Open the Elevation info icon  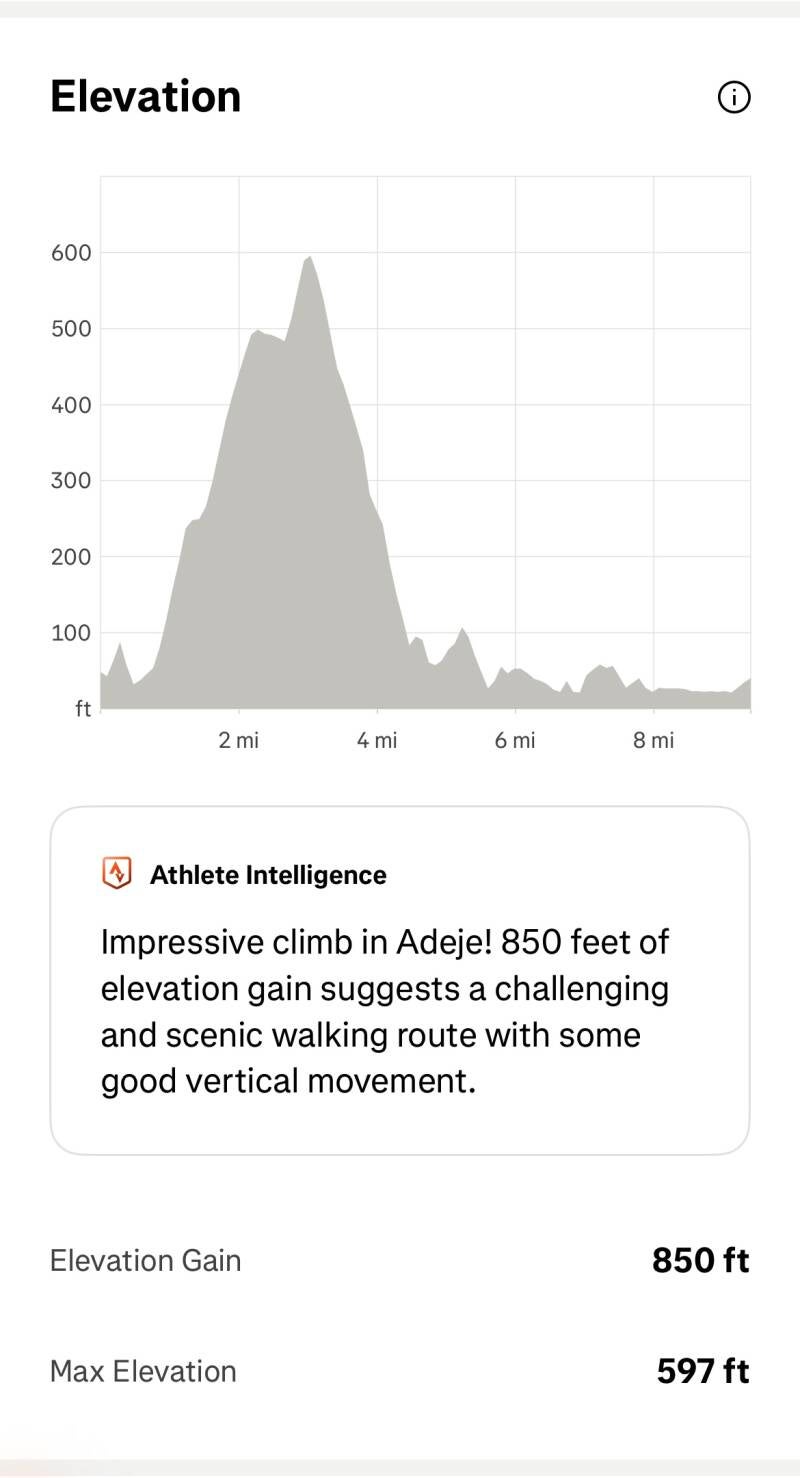pos(734,98)
